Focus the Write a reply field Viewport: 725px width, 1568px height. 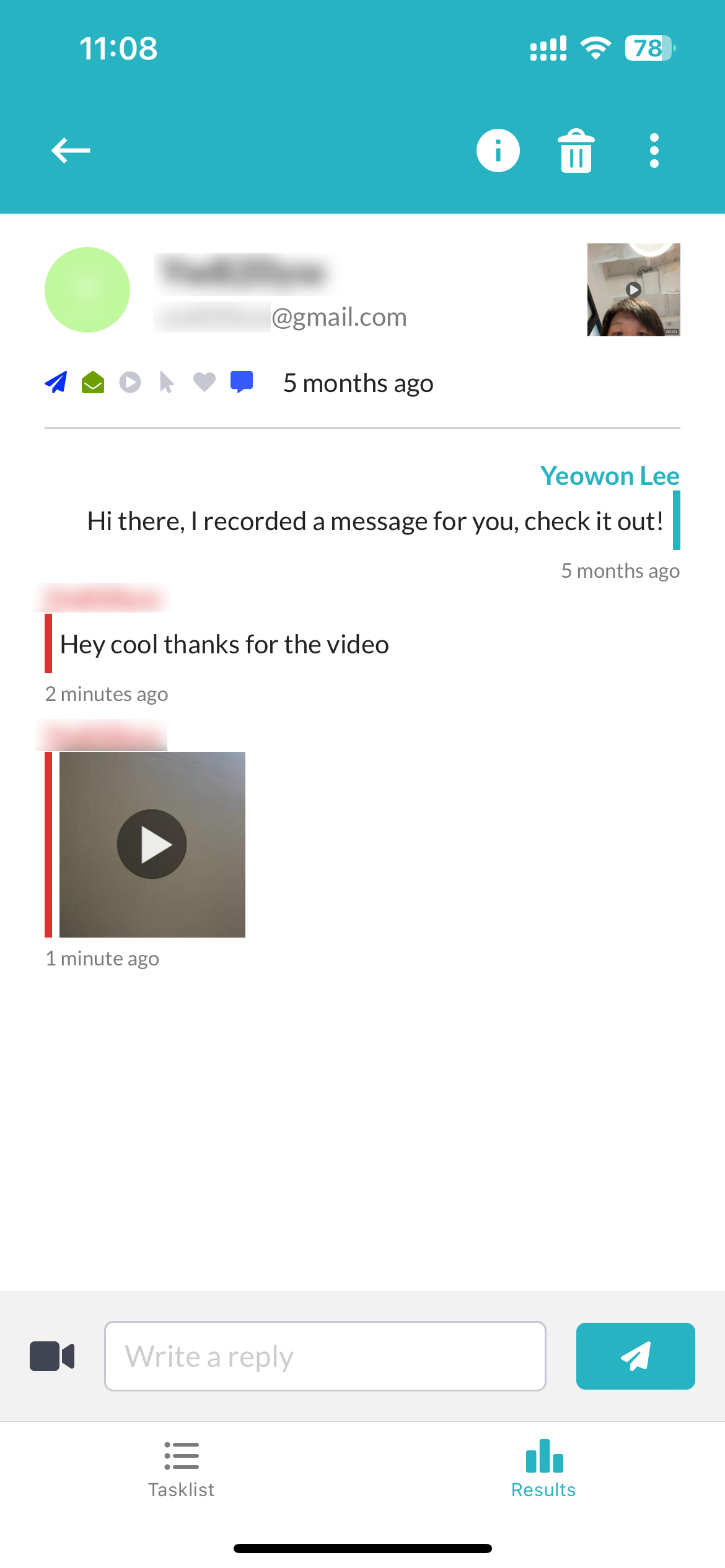coord(325,1356)
